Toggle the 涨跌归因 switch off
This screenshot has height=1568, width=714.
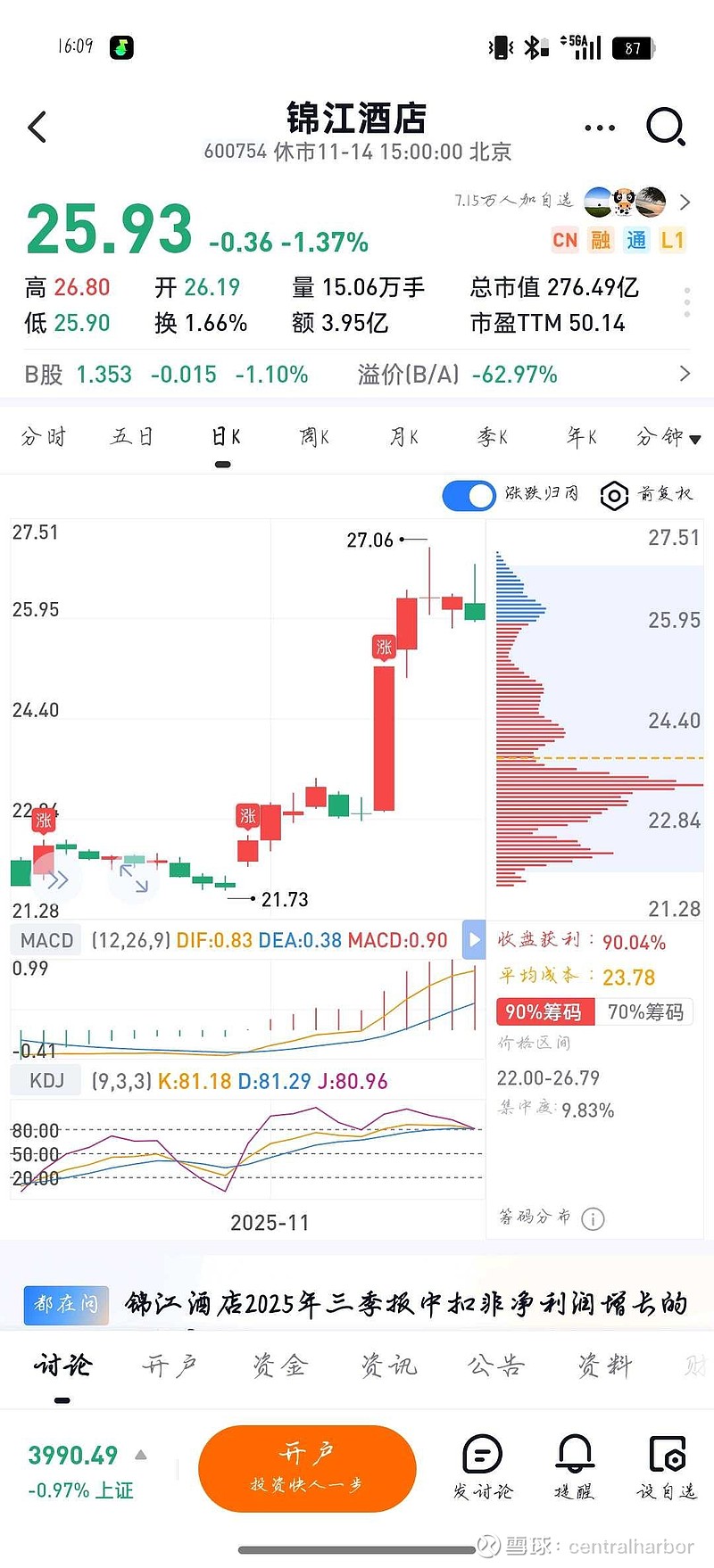(x=469, y=496)
